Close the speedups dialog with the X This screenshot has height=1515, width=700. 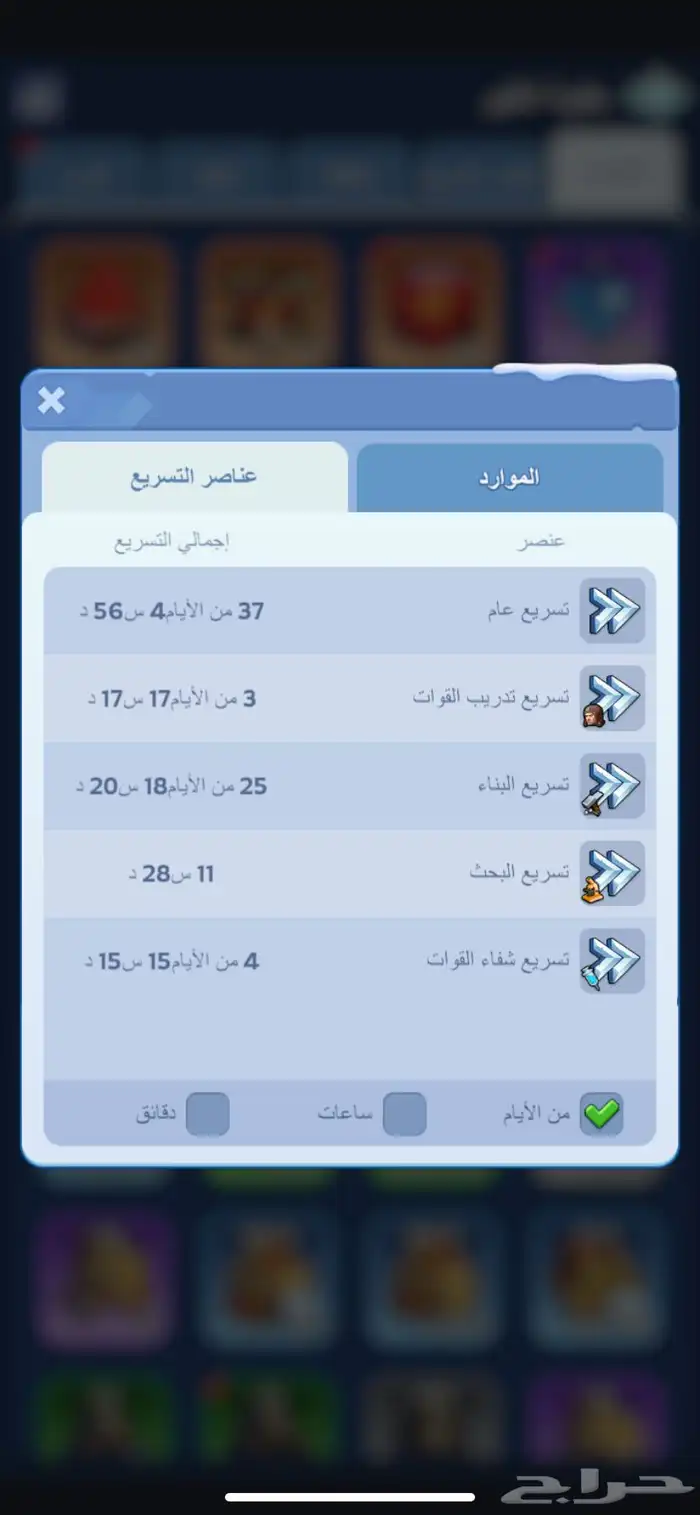coord(51,401)
